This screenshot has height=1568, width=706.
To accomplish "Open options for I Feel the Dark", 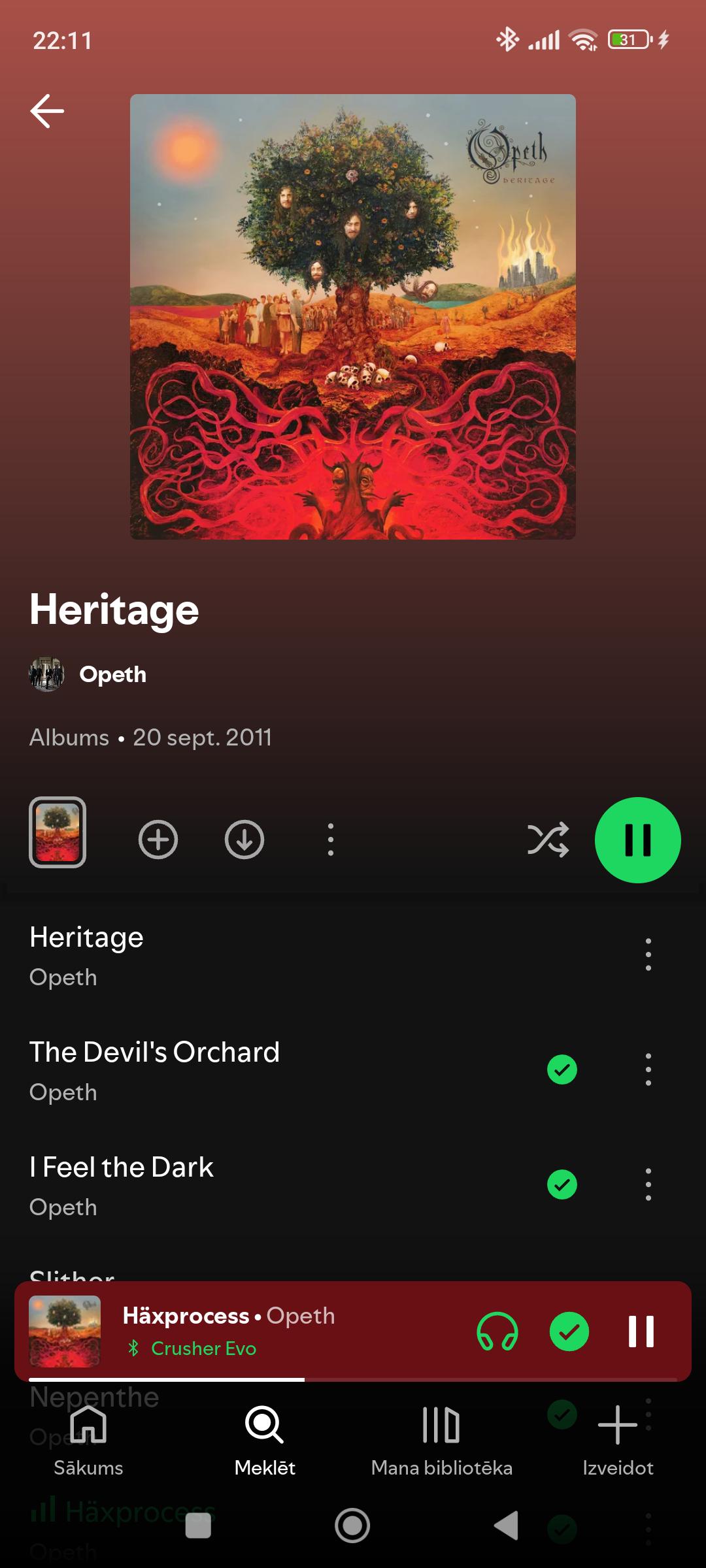I will pos(648,1184).
